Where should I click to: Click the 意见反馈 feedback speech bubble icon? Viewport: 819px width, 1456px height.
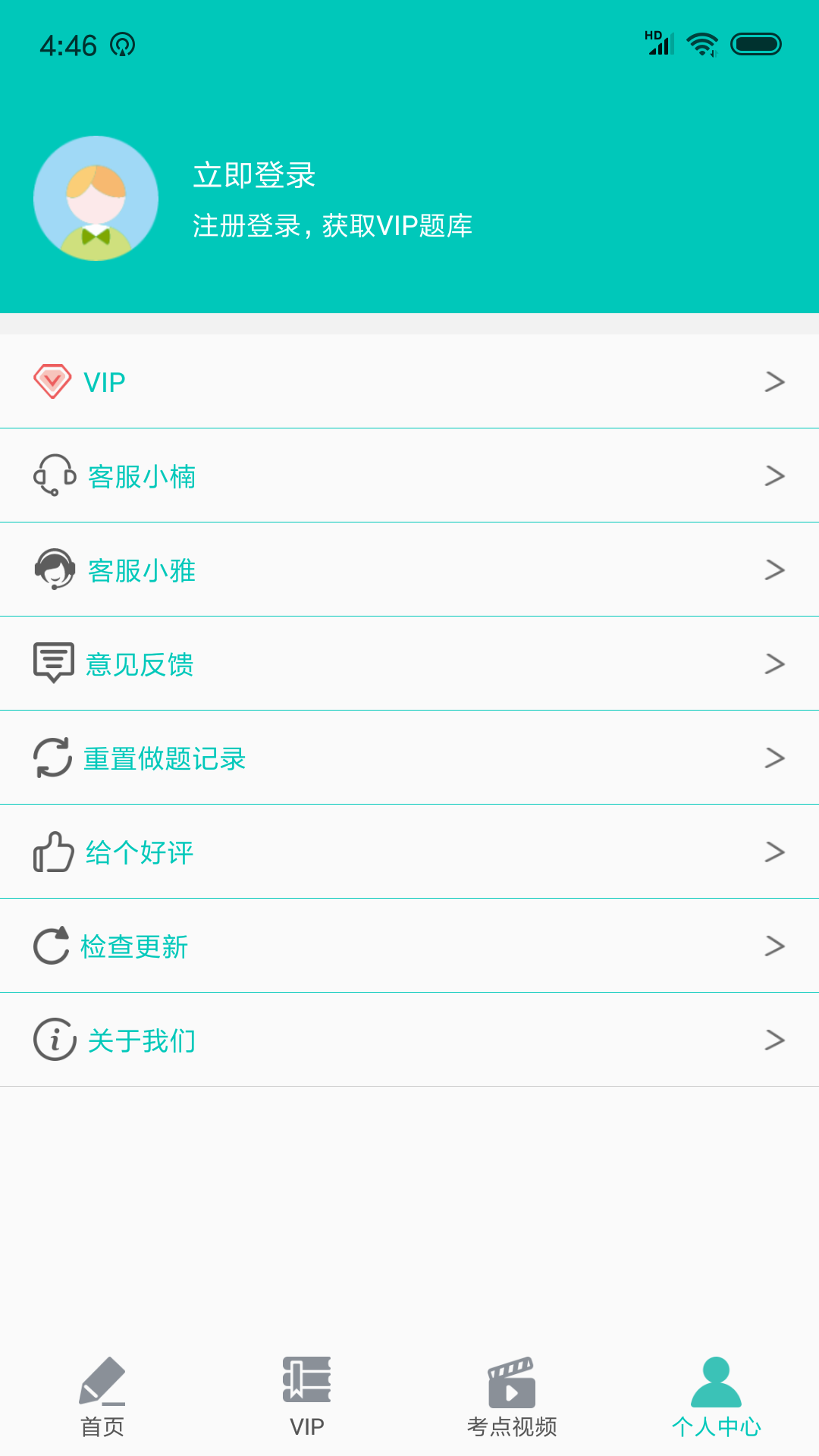click(52, 664)
